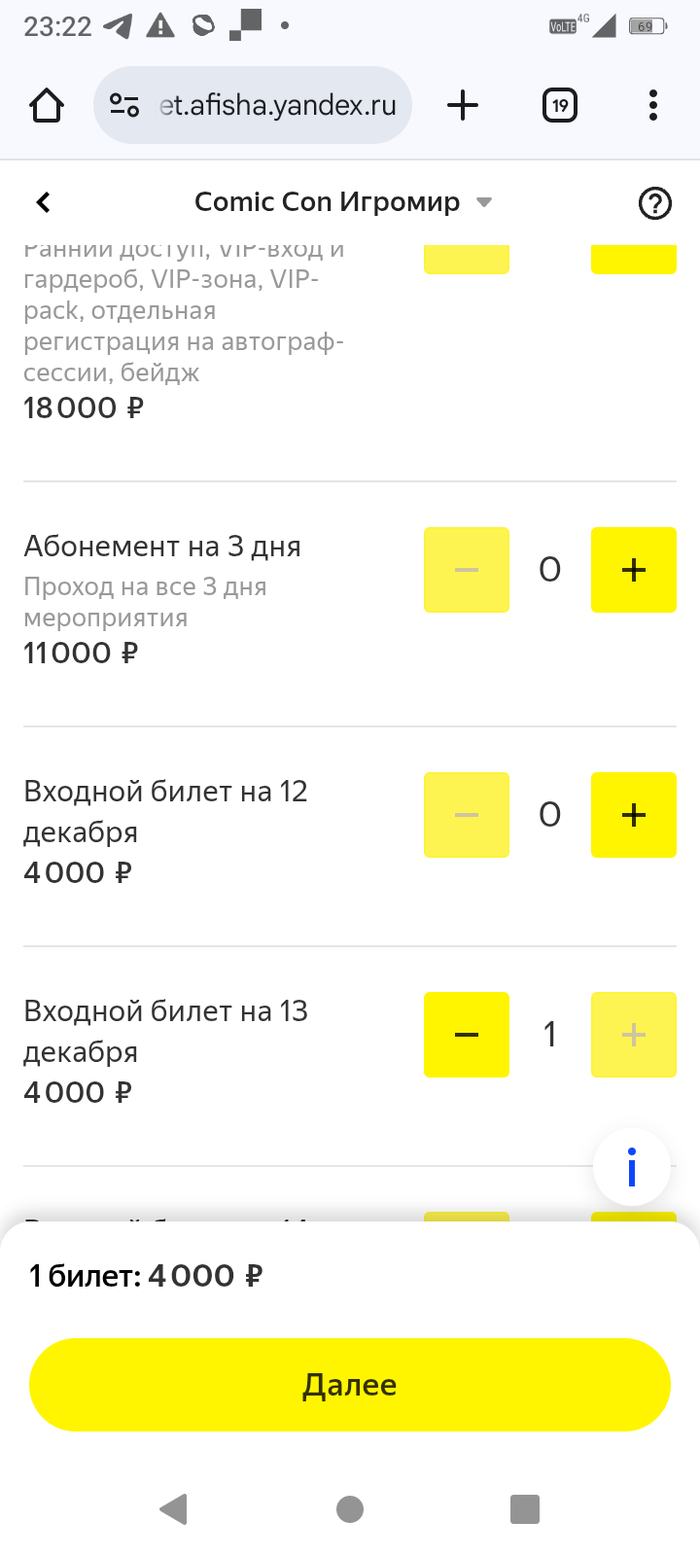This screenshot has height=1556, width=700.
Task: Remove the Входной билет на 13 декабря
Action: pos(466,1034)
